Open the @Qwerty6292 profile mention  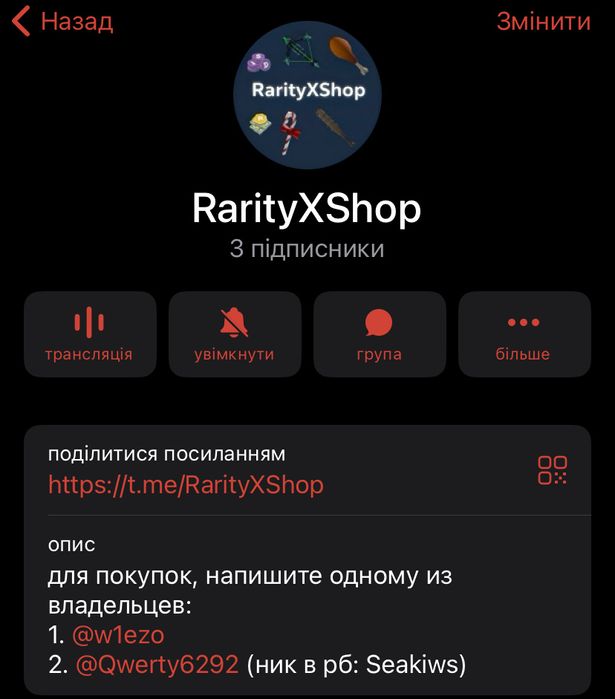pyautogui.click(x=157, y=664)
